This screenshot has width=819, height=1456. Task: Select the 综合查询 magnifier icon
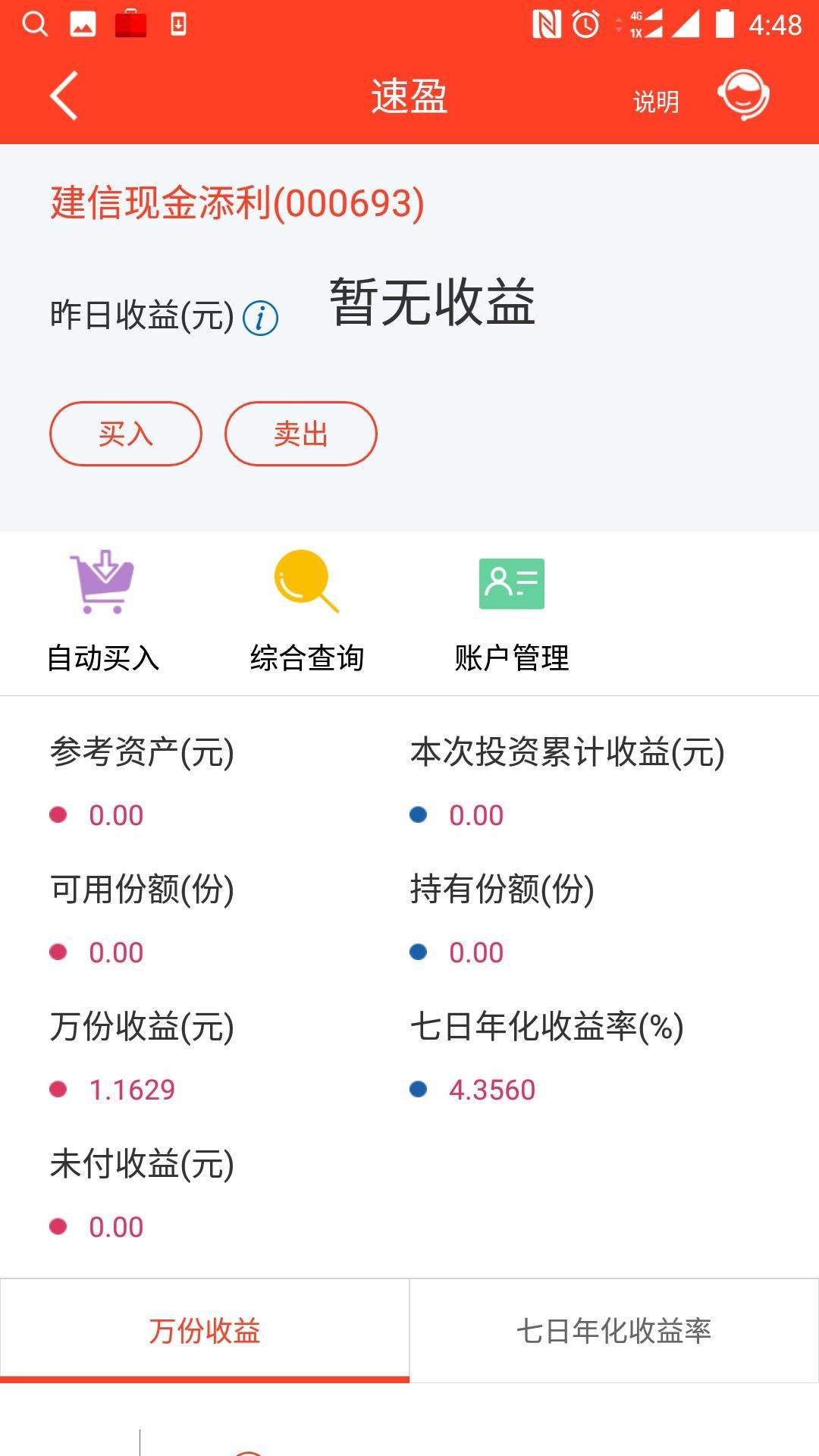[x=306, y=584]
